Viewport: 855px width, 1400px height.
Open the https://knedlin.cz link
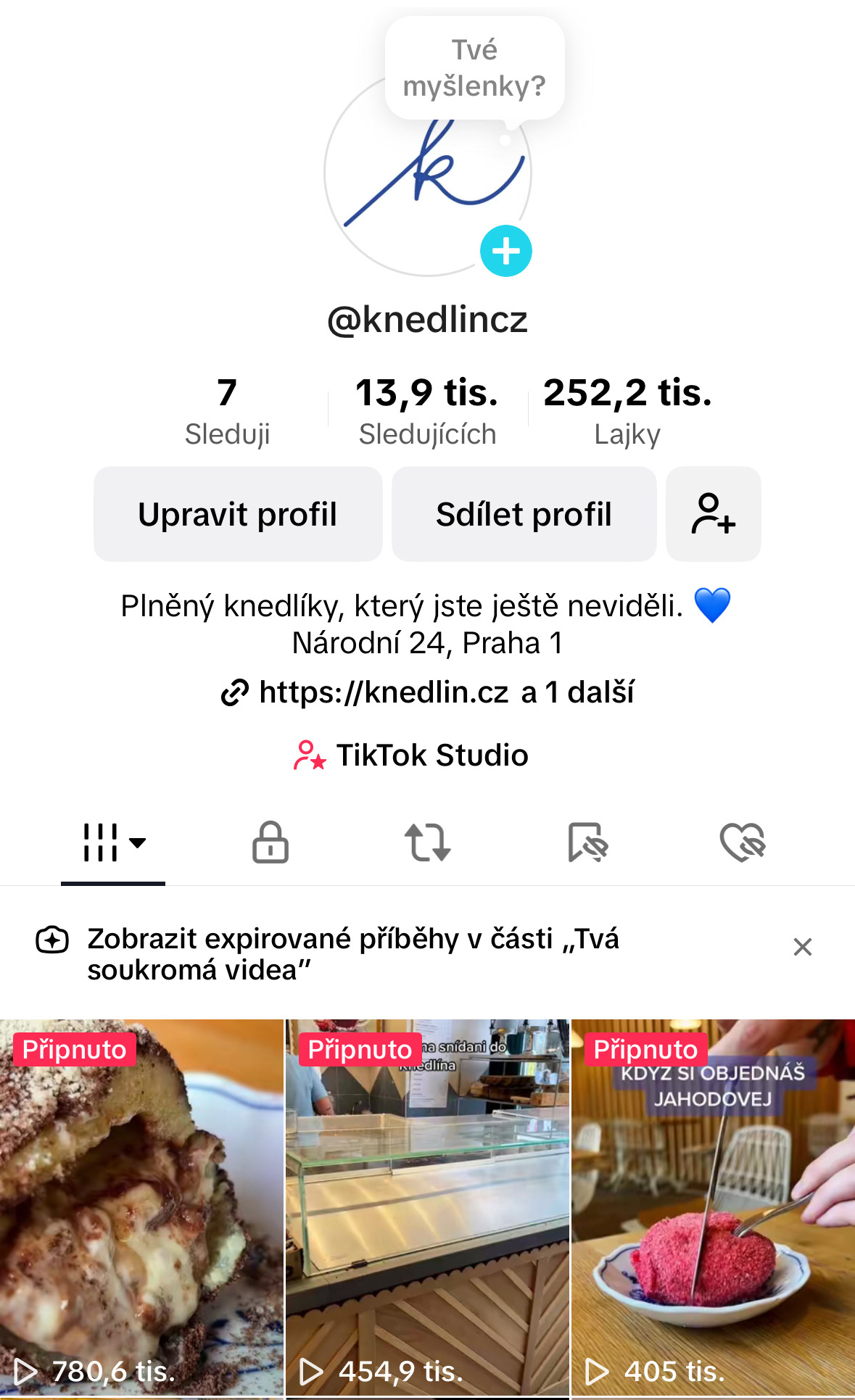coord(384,692)
